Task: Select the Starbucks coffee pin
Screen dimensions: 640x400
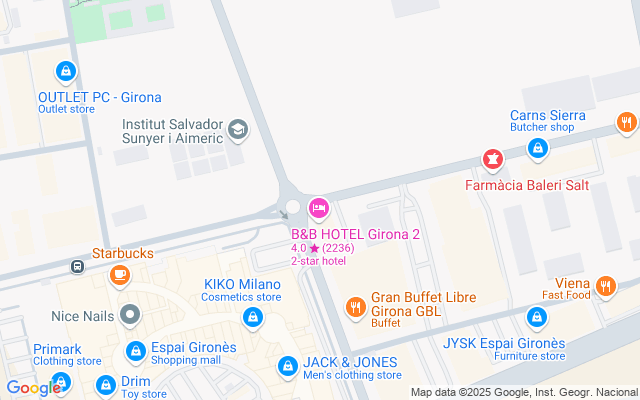Action: click(120, 274)
